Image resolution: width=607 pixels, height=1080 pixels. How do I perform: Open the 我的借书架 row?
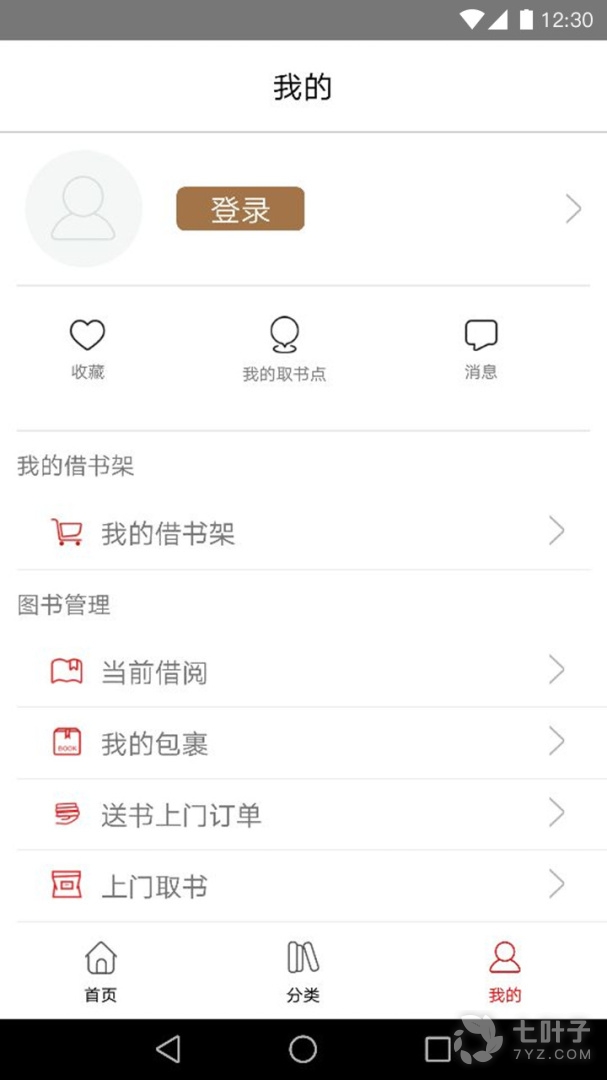(303, 533)
